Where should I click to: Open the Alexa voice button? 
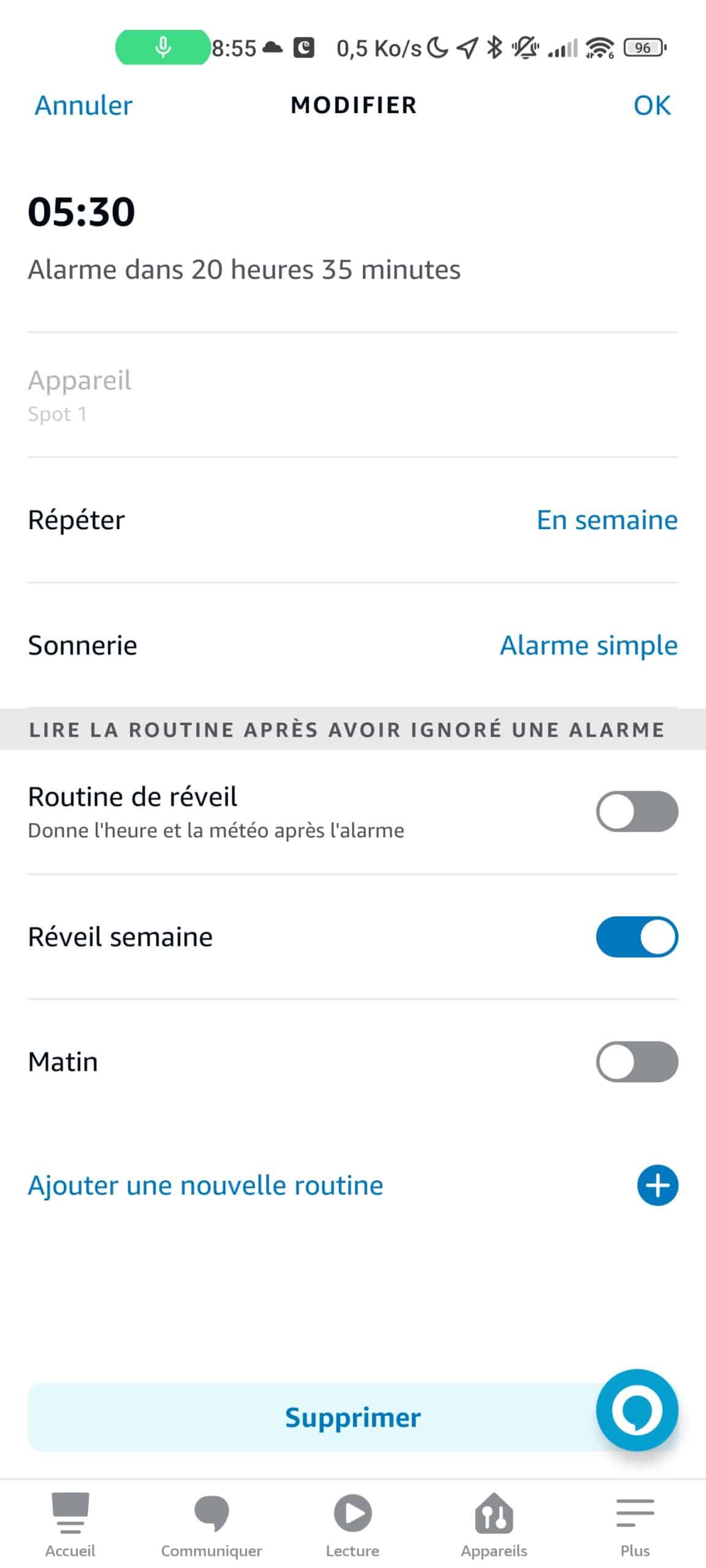coord(637,1410)
